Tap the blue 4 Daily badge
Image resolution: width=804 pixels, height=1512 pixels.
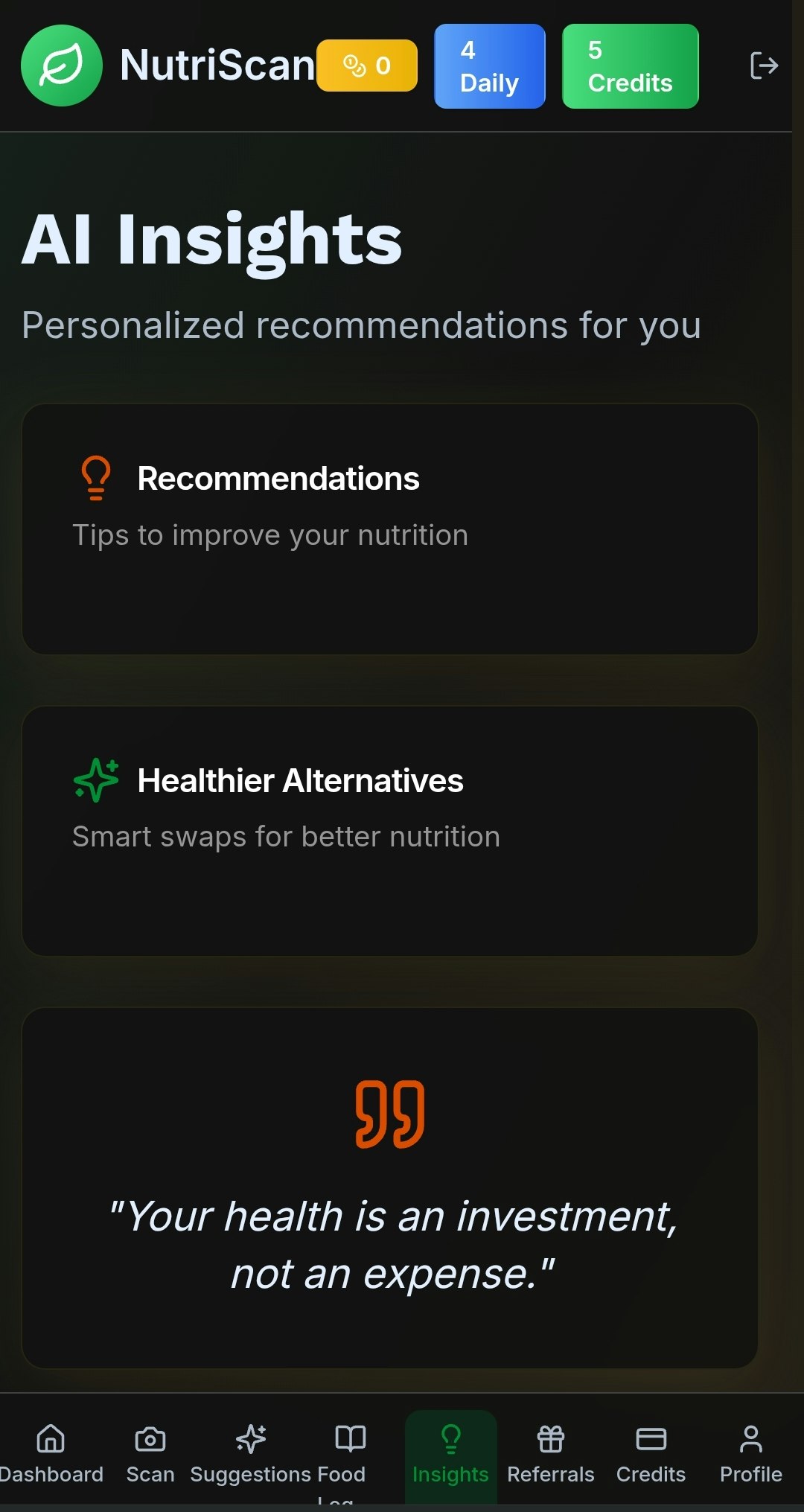[x=489, y=66]
